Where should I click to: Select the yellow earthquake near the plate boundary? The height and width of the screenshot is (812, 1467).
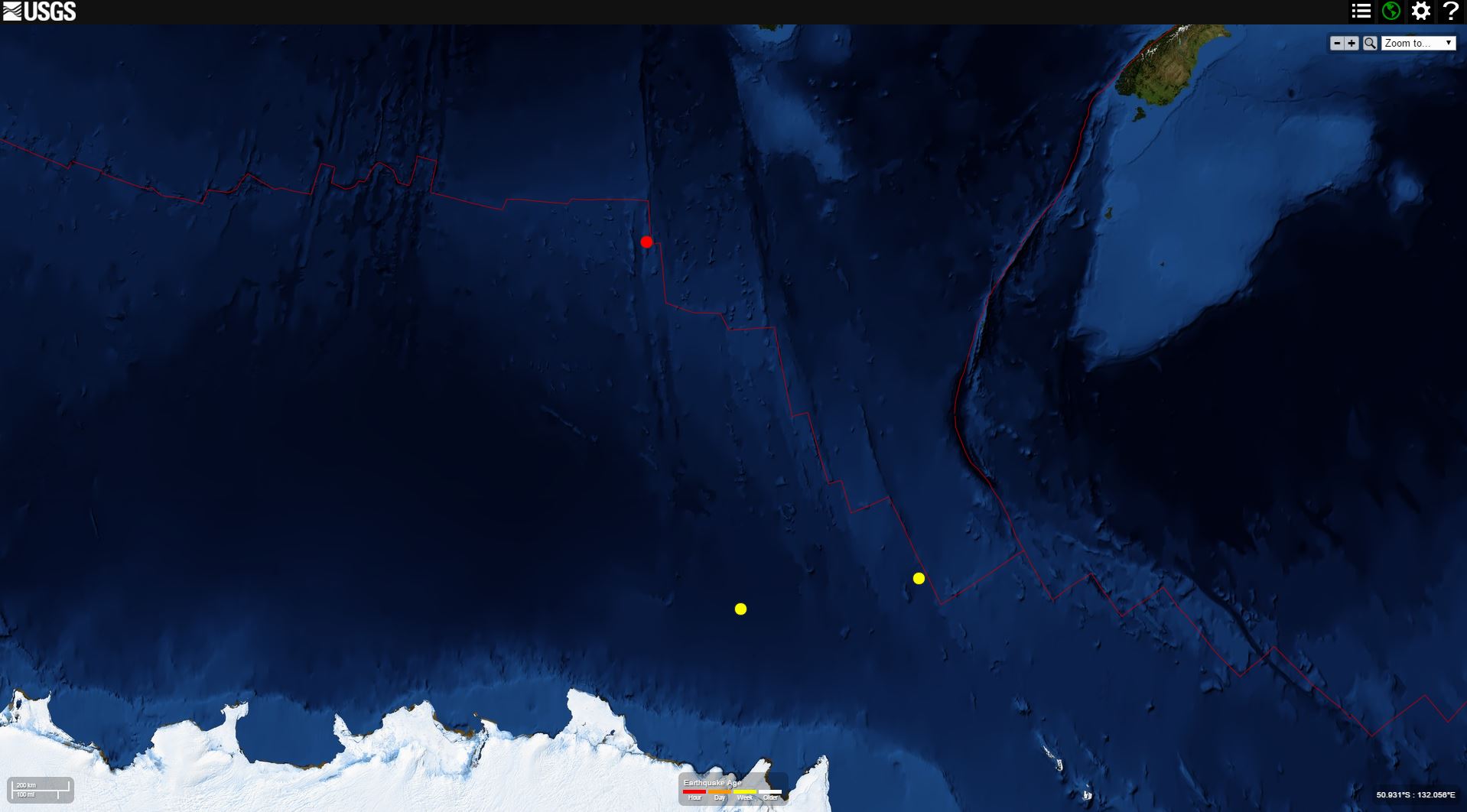[919, 578]
